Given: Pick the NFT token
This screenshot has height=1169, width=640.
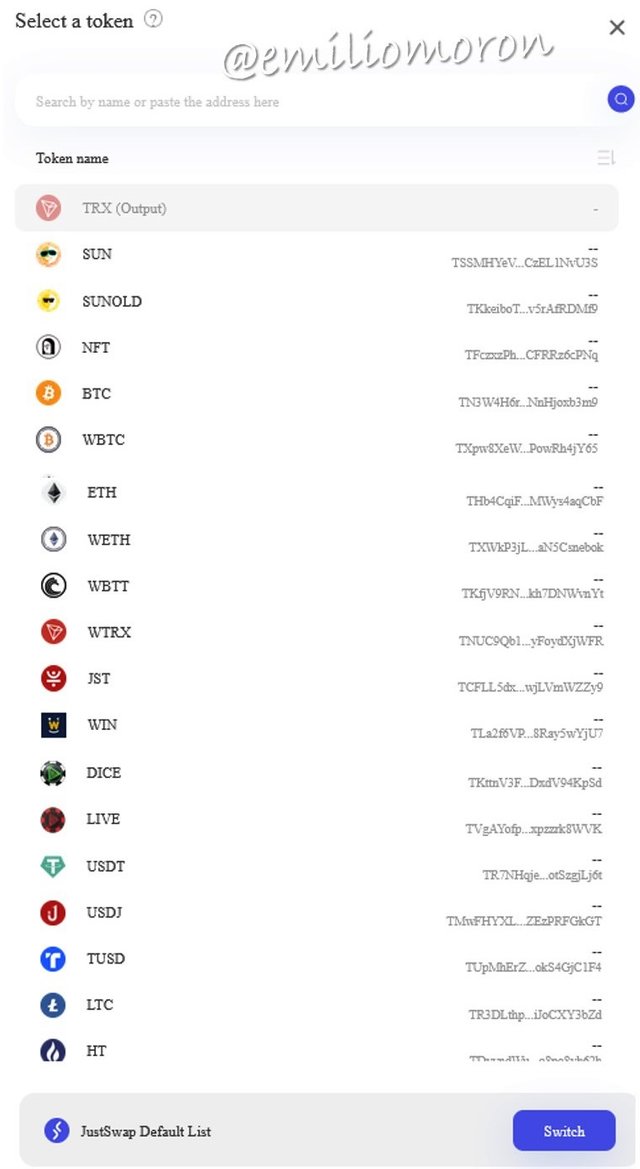Looking at the screenshot, I should (x=317, y=347).
